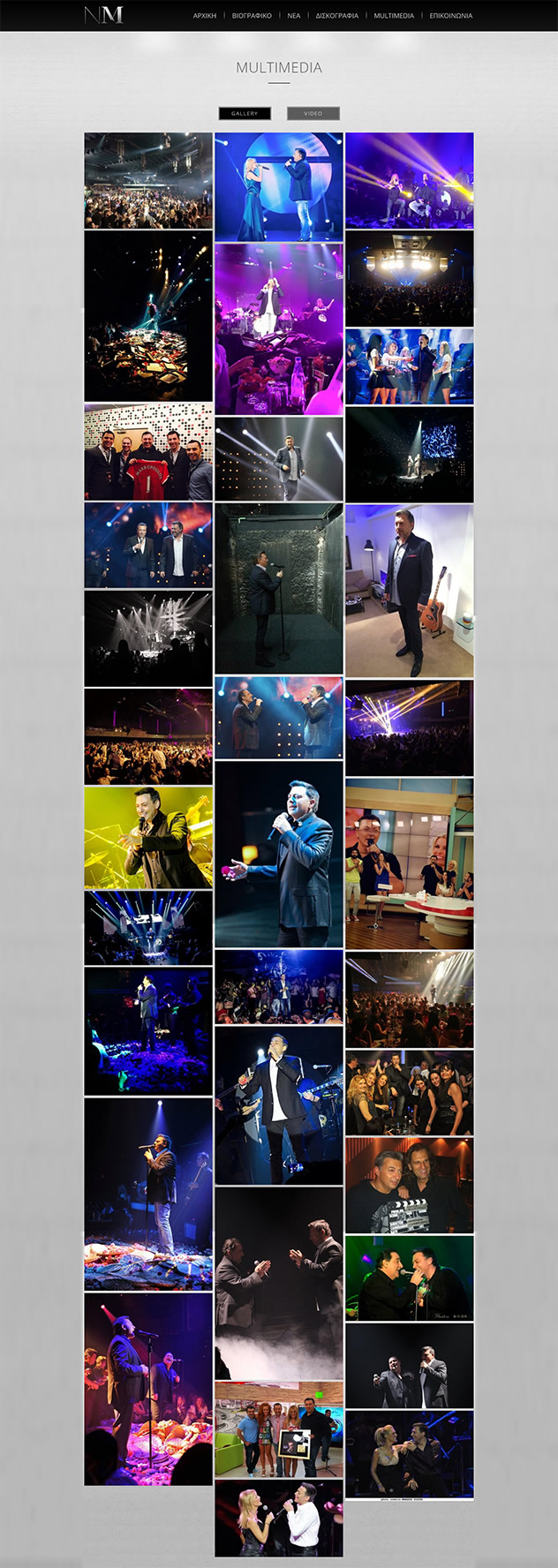Viewport: 558px width, 1568px height.
Task: Open the ΝΕΑ news section
Action: click(x=293, y=16)
